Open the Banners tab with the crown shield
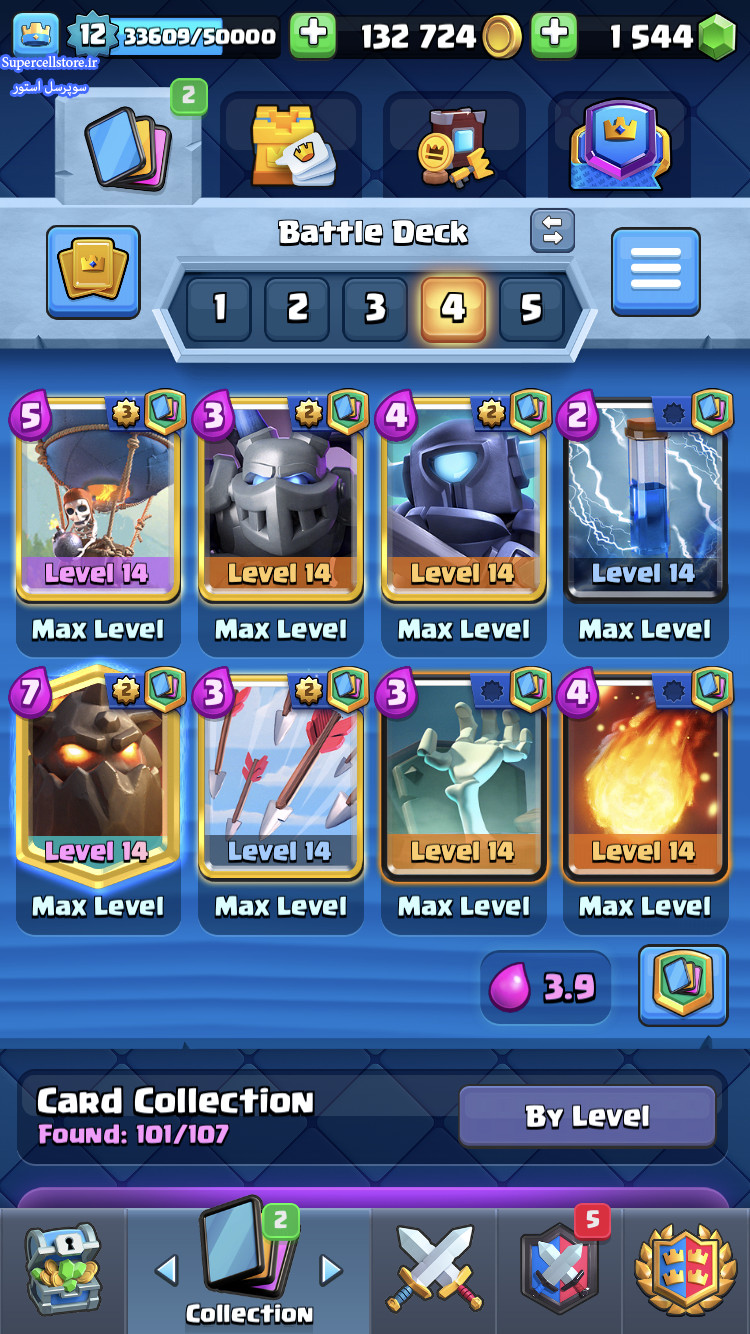 click(x=619, y=146)
